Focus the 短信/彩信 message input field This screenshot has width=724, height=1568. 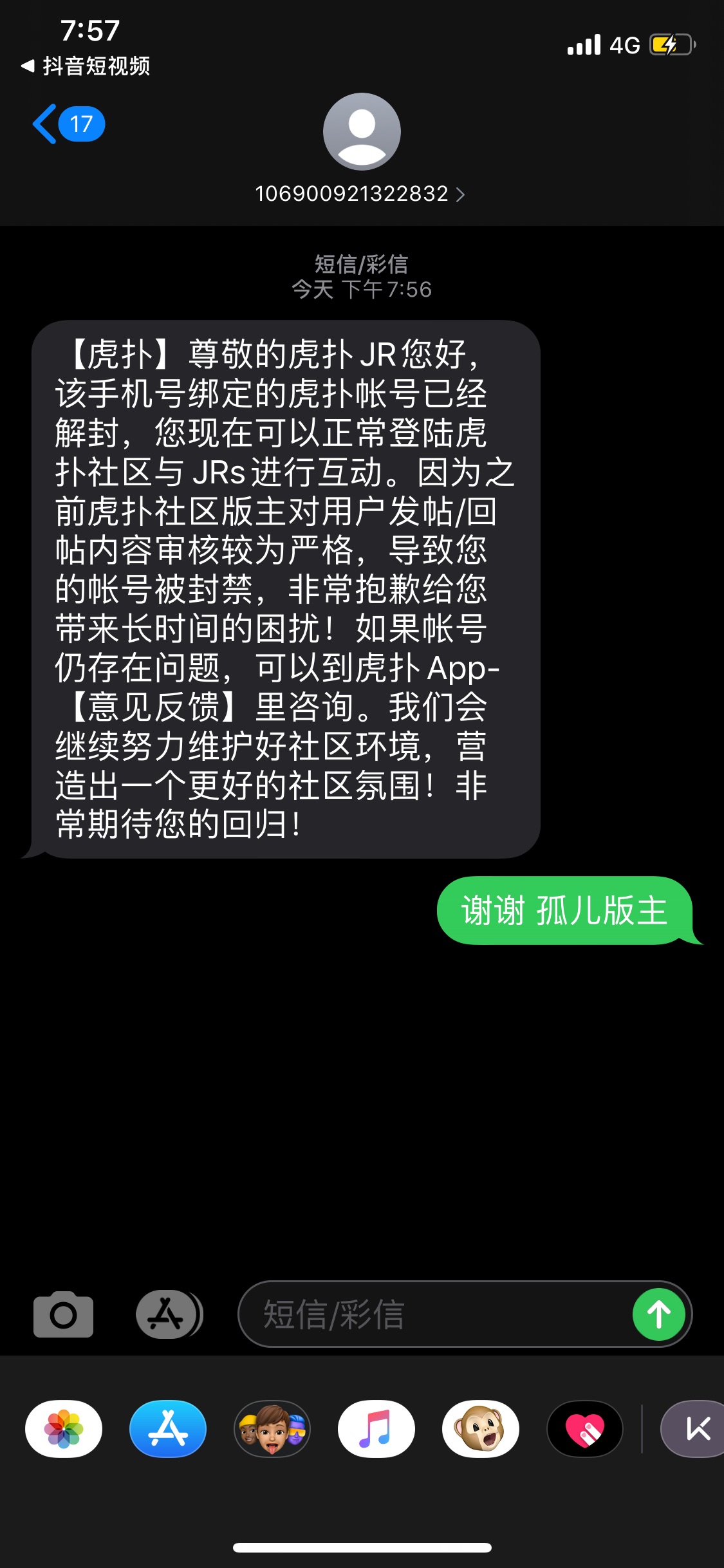(438, 1314)
